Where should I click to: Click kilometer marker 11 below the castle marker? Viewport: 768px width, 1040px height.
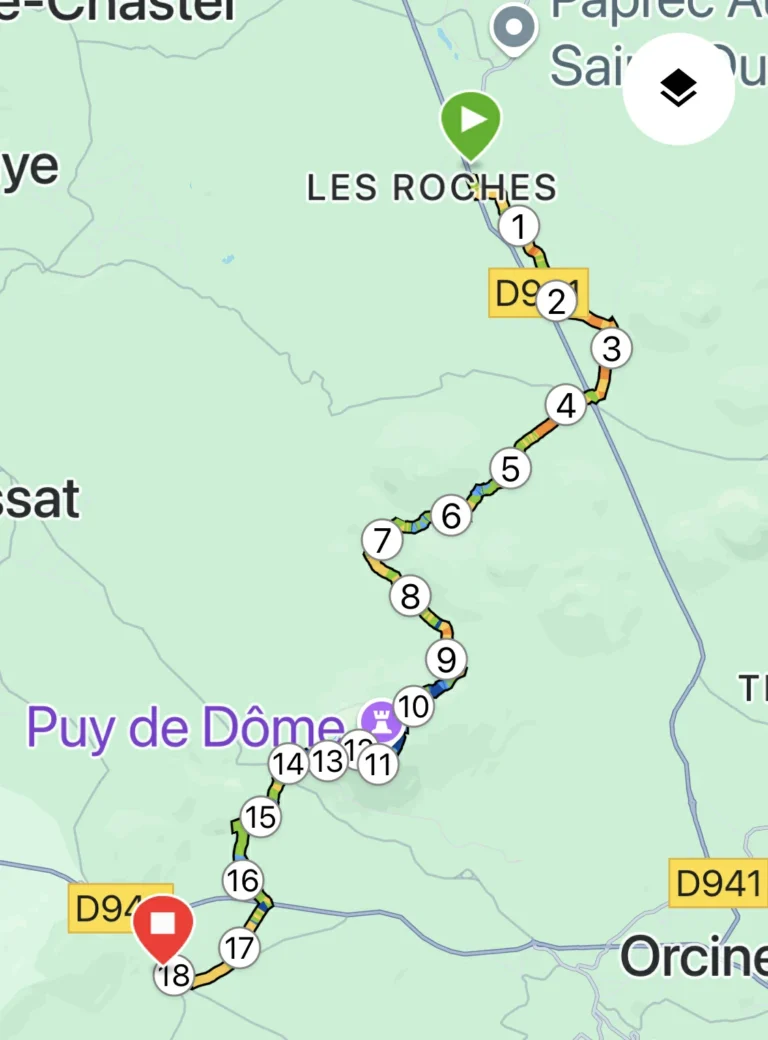pos(379,764)
